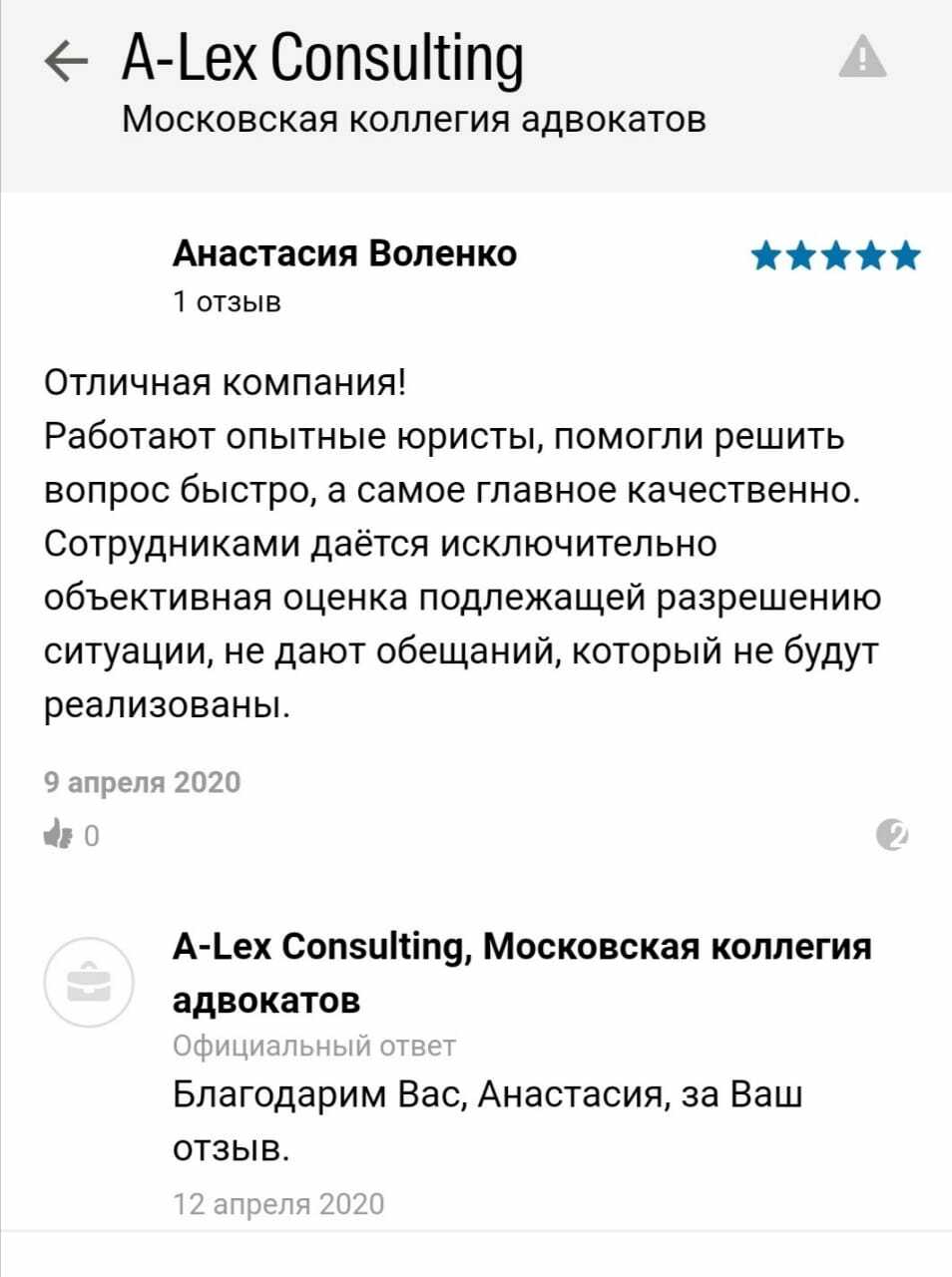Viewport: 952px width, 1277px height.
Task: Report via the warning triangle icon
Action: (862, 56)
